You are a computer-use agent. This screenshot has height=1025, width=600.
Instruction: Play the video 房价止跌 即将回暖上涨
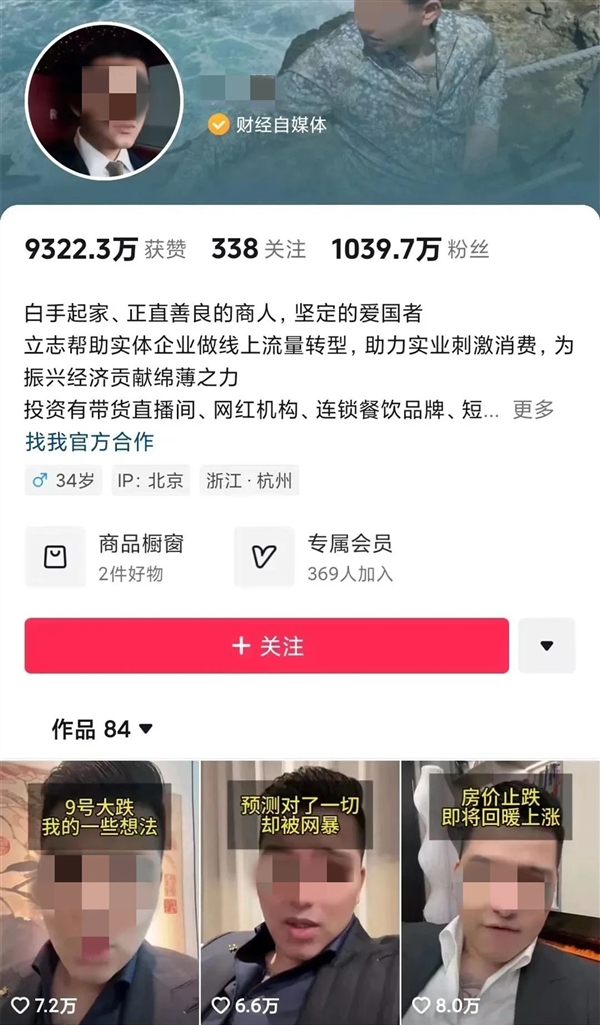(500, 892)
